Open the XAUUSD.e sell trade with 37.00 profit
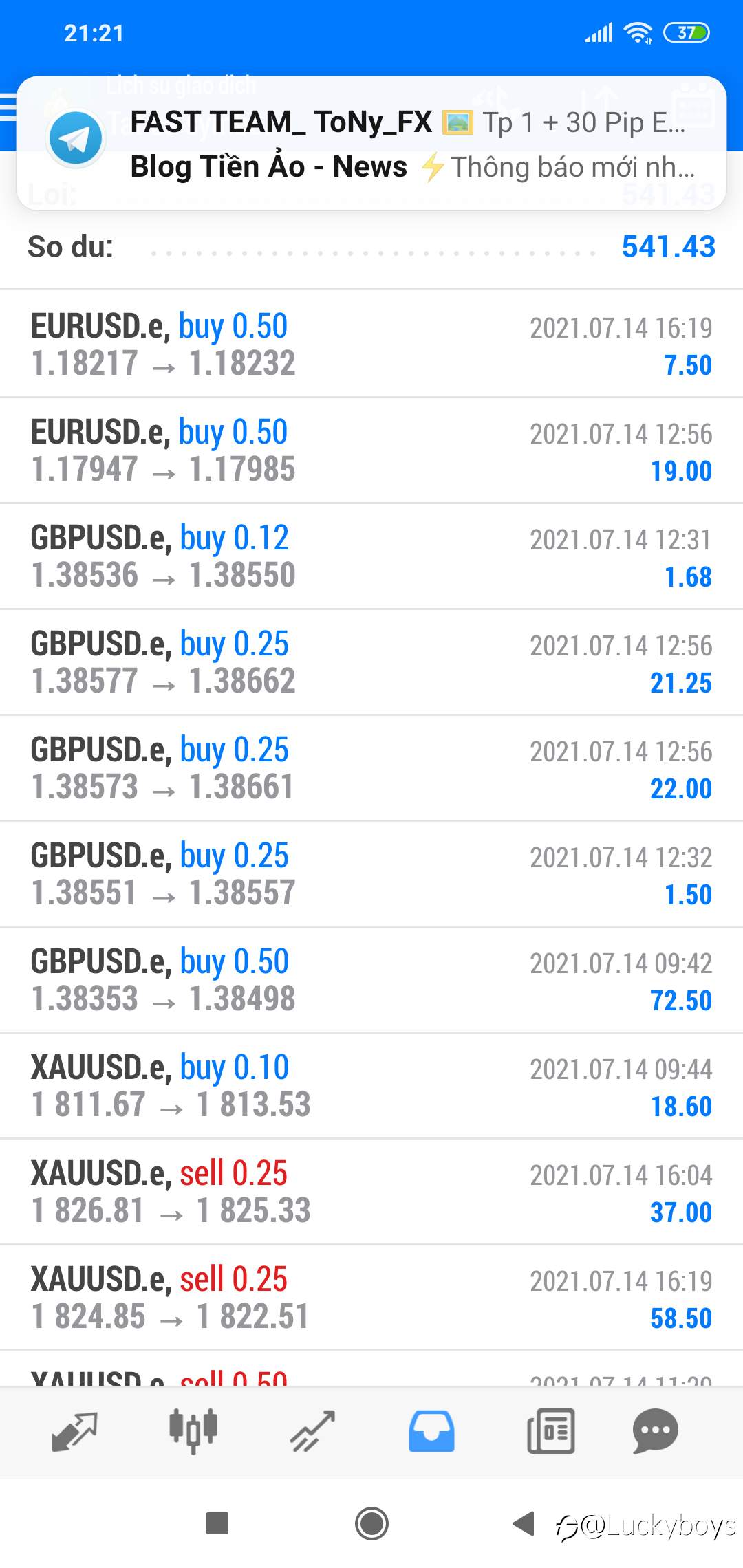Image resolution: width=743 pixels, height=1568 pixels. tap(371, 1192)
